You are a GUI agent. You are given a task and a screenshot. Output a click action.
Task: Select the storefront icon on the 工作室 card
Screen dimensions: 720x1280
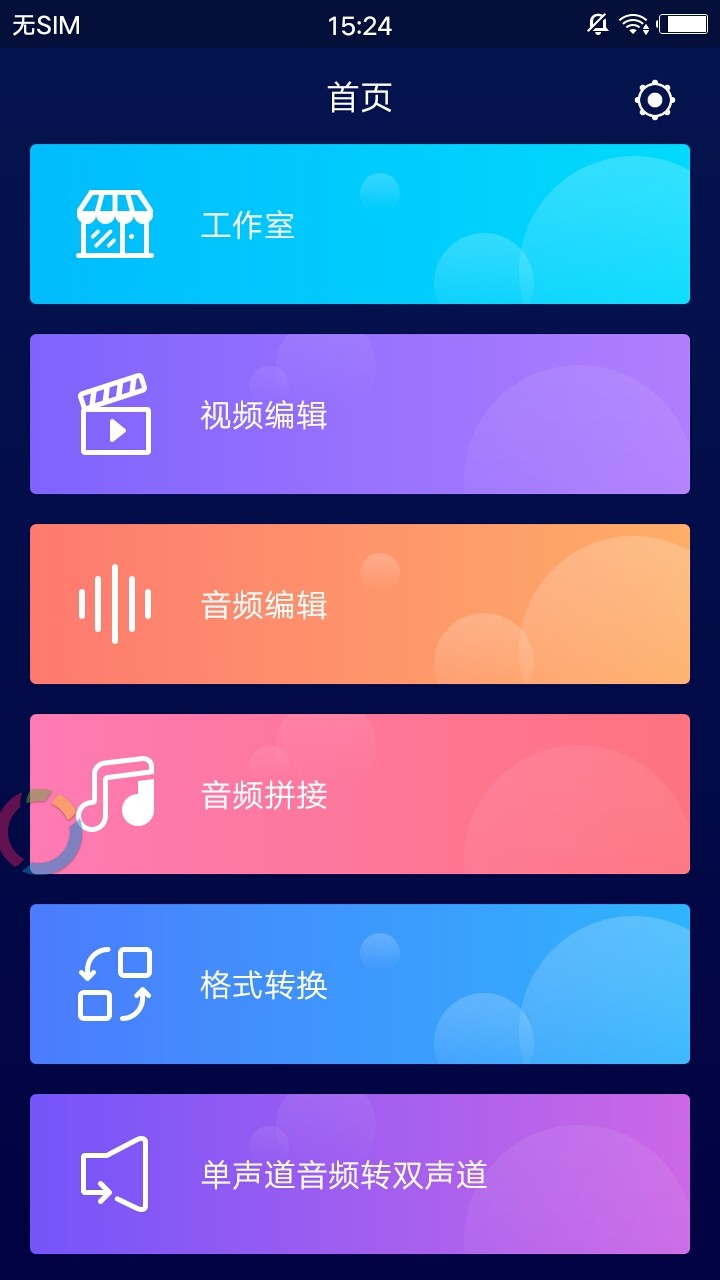coord(115,223)
